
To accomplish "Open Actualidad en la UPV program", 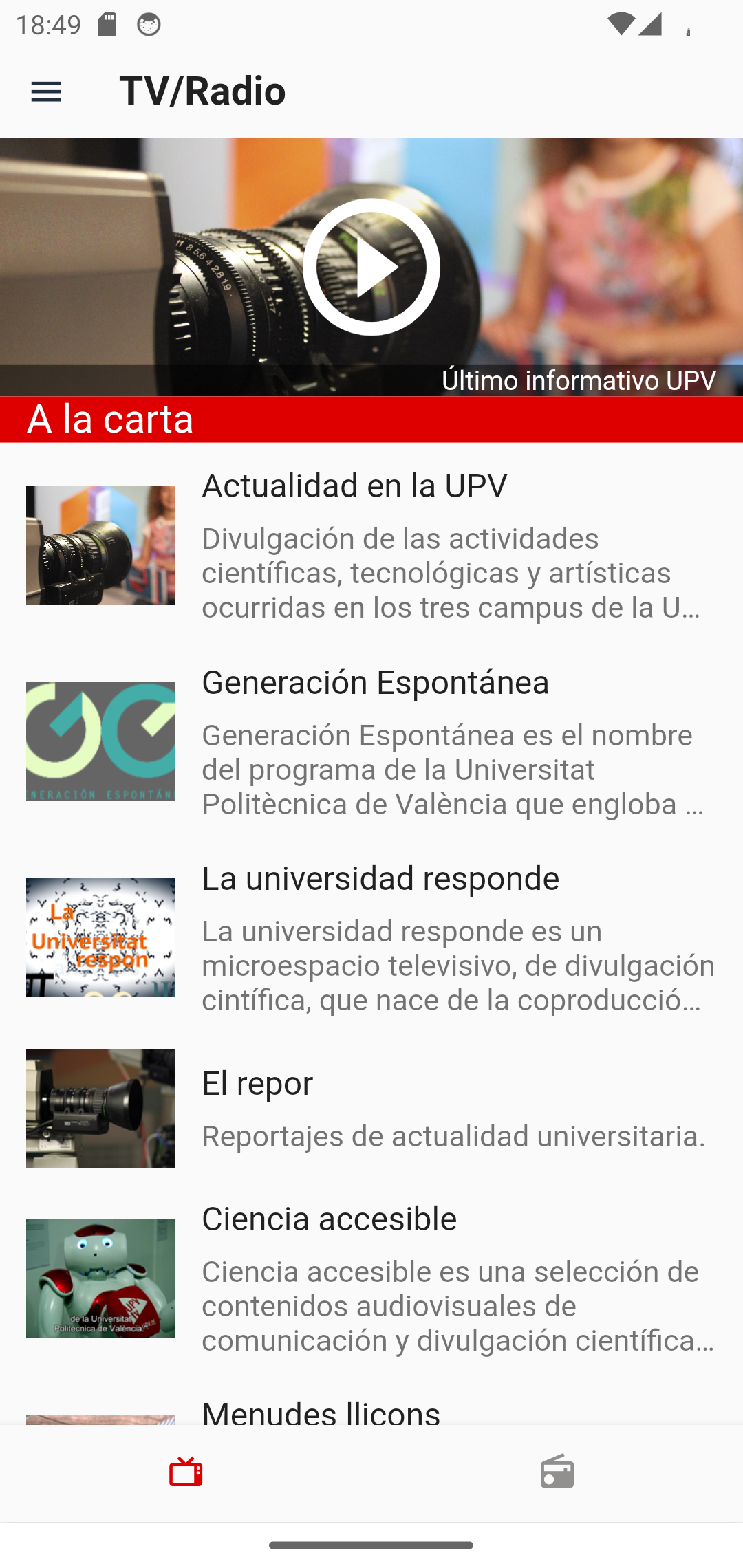I will pos(371,545).
